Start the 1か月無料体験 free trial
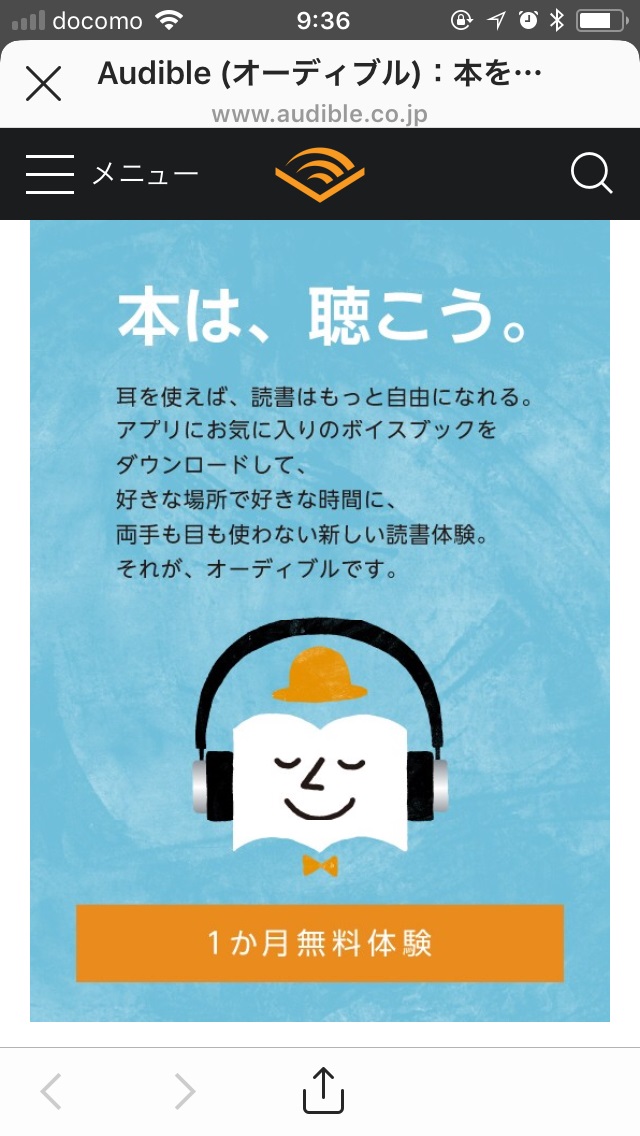 pyautogui.click(x=320, y=943)
